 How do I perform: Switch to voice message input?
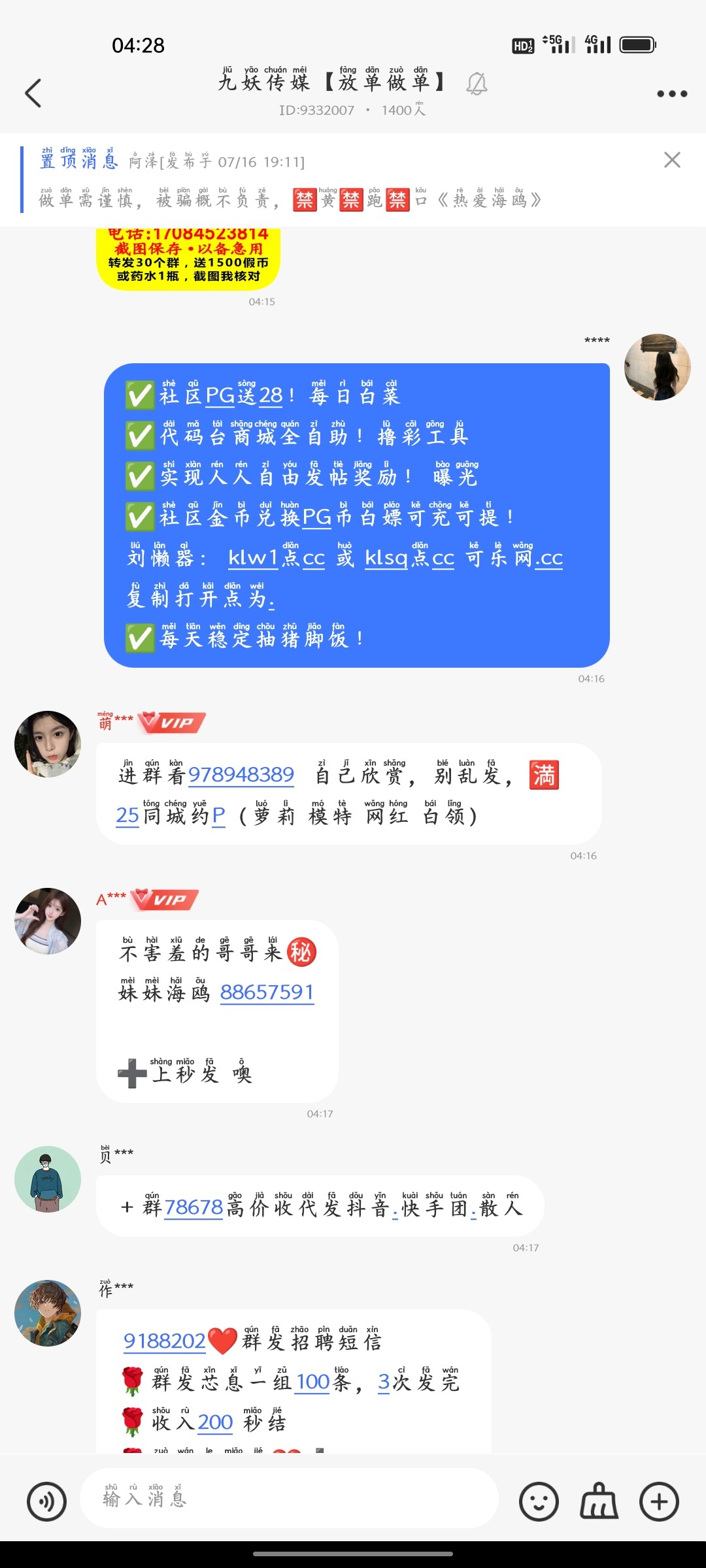[46, 1501]
